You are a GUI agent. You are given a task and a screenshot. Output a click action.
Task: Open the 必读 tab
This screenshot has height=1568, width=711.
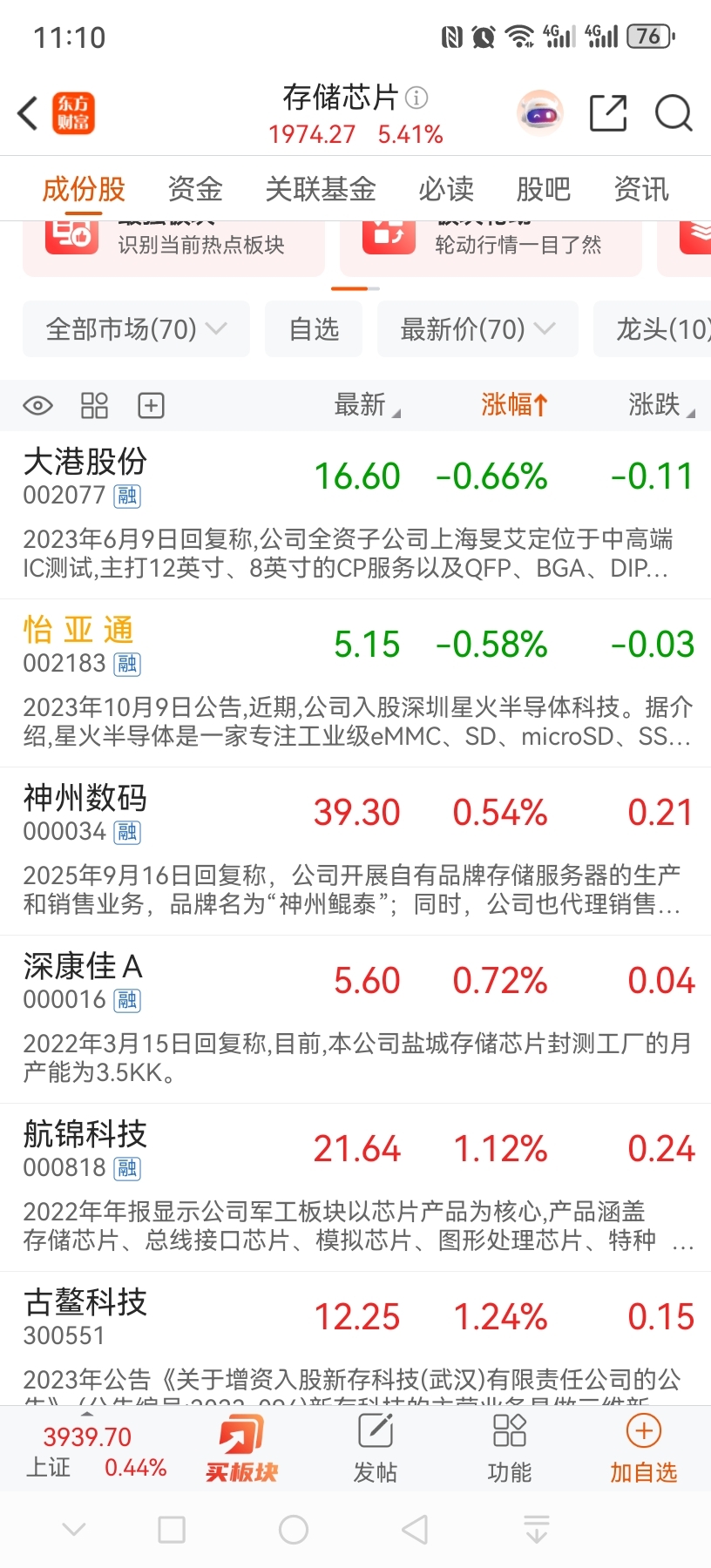click(x=446, y=188)
